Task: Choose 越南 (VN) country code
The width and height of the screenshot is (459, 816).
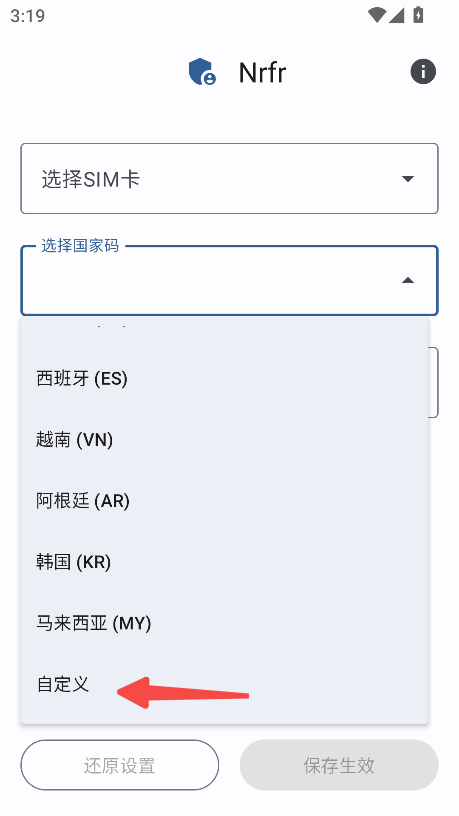Action: tap(224, 440)
